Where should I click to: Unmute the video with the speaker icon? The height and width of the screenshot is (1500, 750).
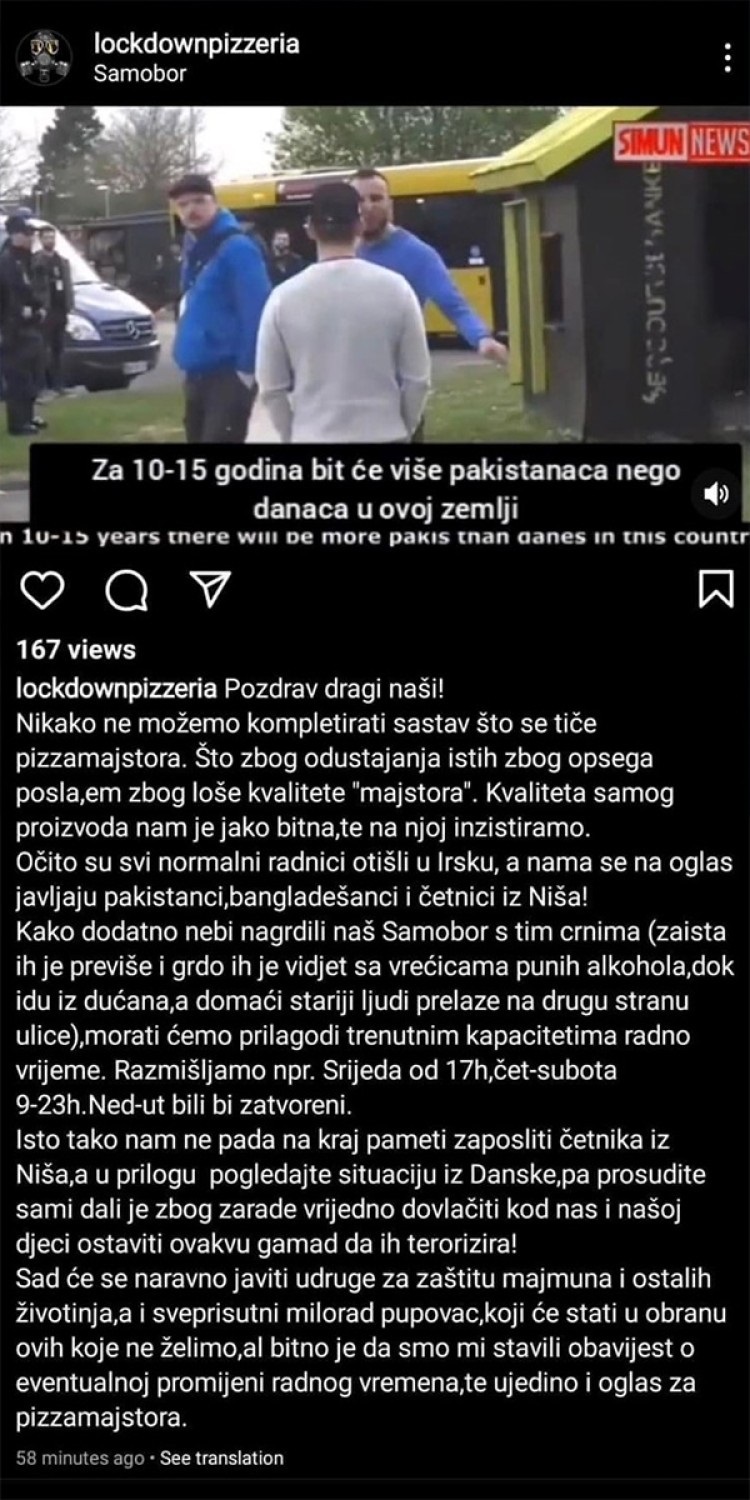click(716, 494)
